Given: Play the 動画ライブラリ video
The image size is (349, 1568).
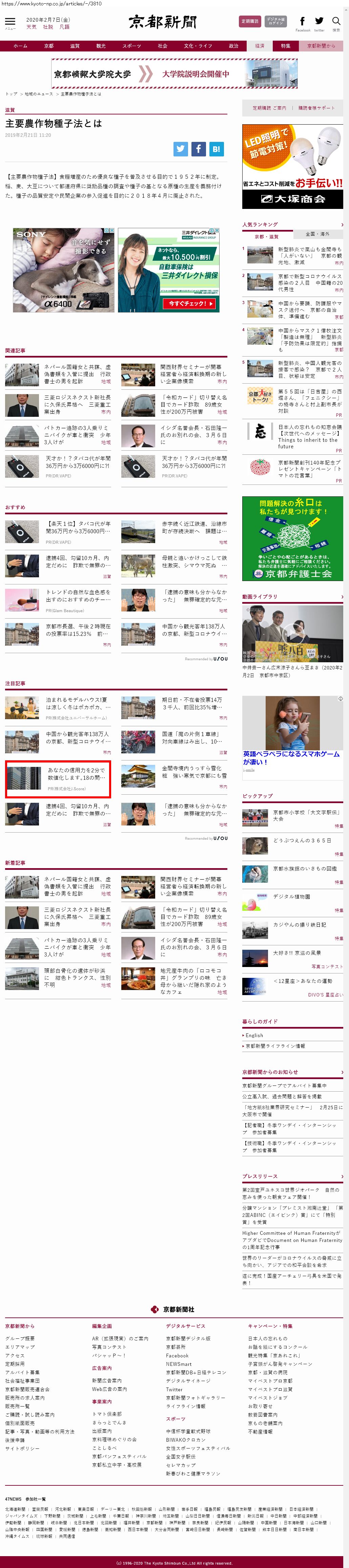Looking at the screenshot, I should [292, 630].
